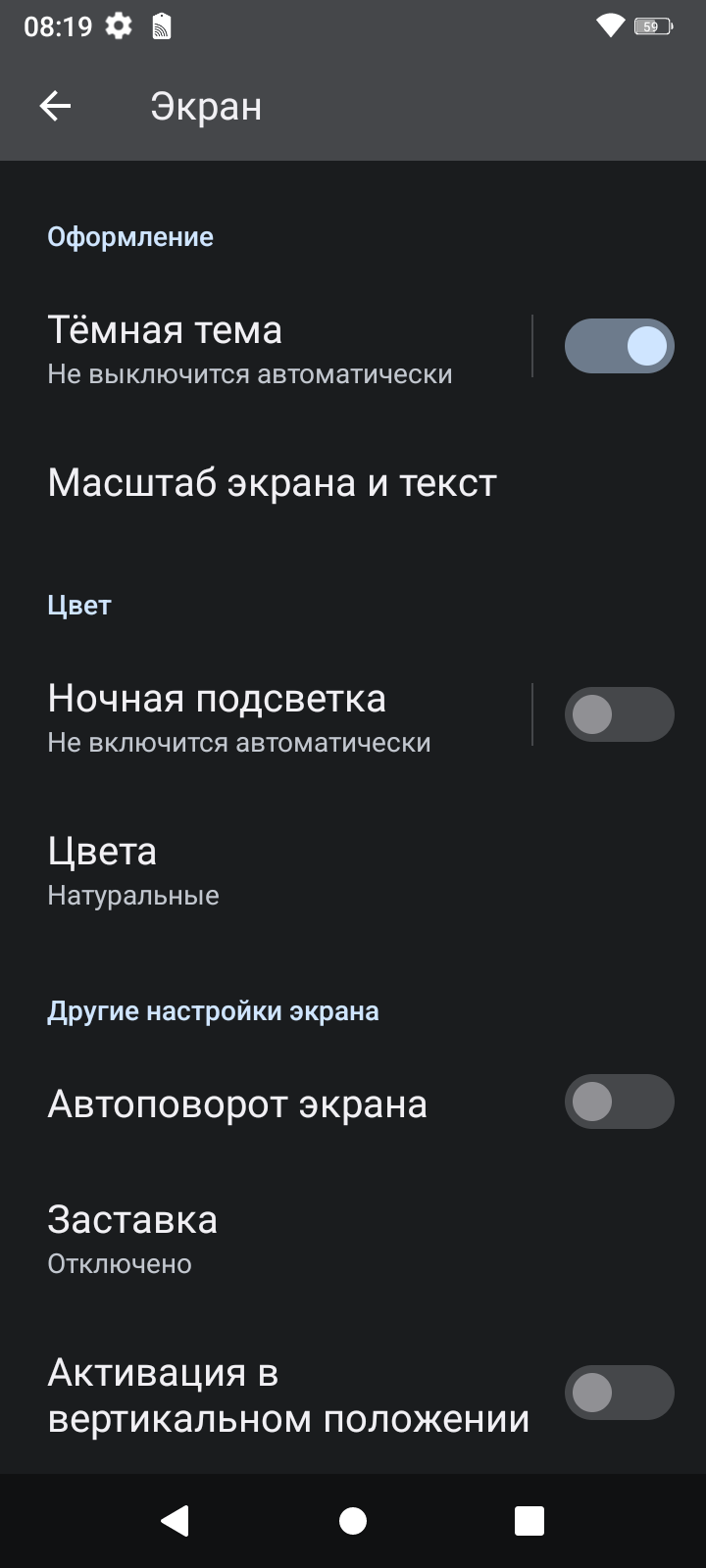Image resolution: width=706 pixels, height=1568 pixels.
Task: Open Масштаб экрана и текст
Action: [x=273, y=482]
